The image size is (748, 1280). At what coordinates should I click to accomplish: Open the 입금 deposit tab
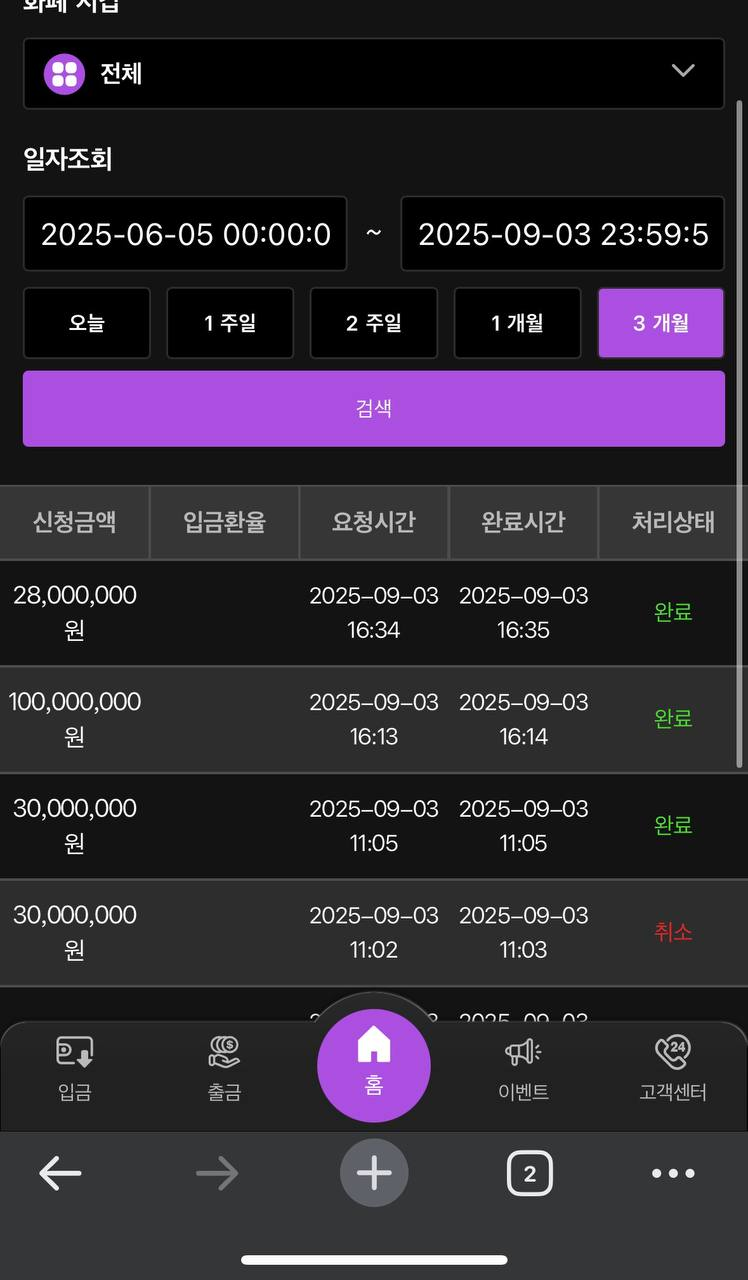75,1069
